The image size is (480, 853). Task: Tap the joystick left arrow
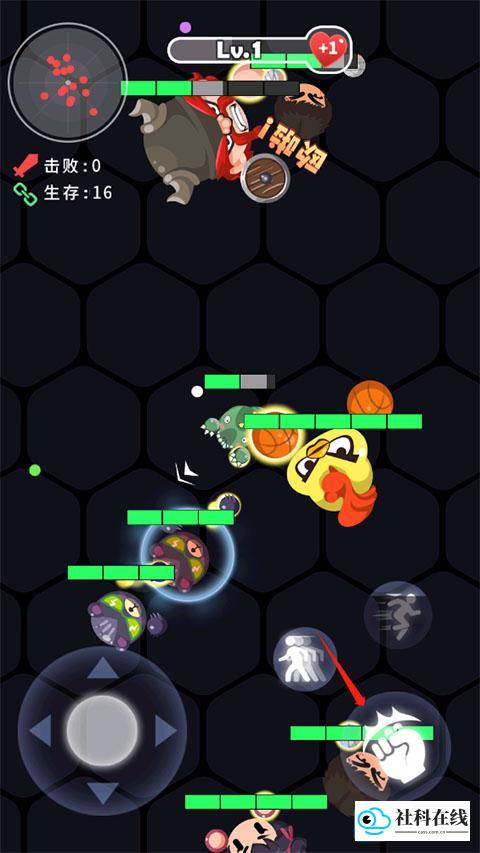(x=40, y=731)
